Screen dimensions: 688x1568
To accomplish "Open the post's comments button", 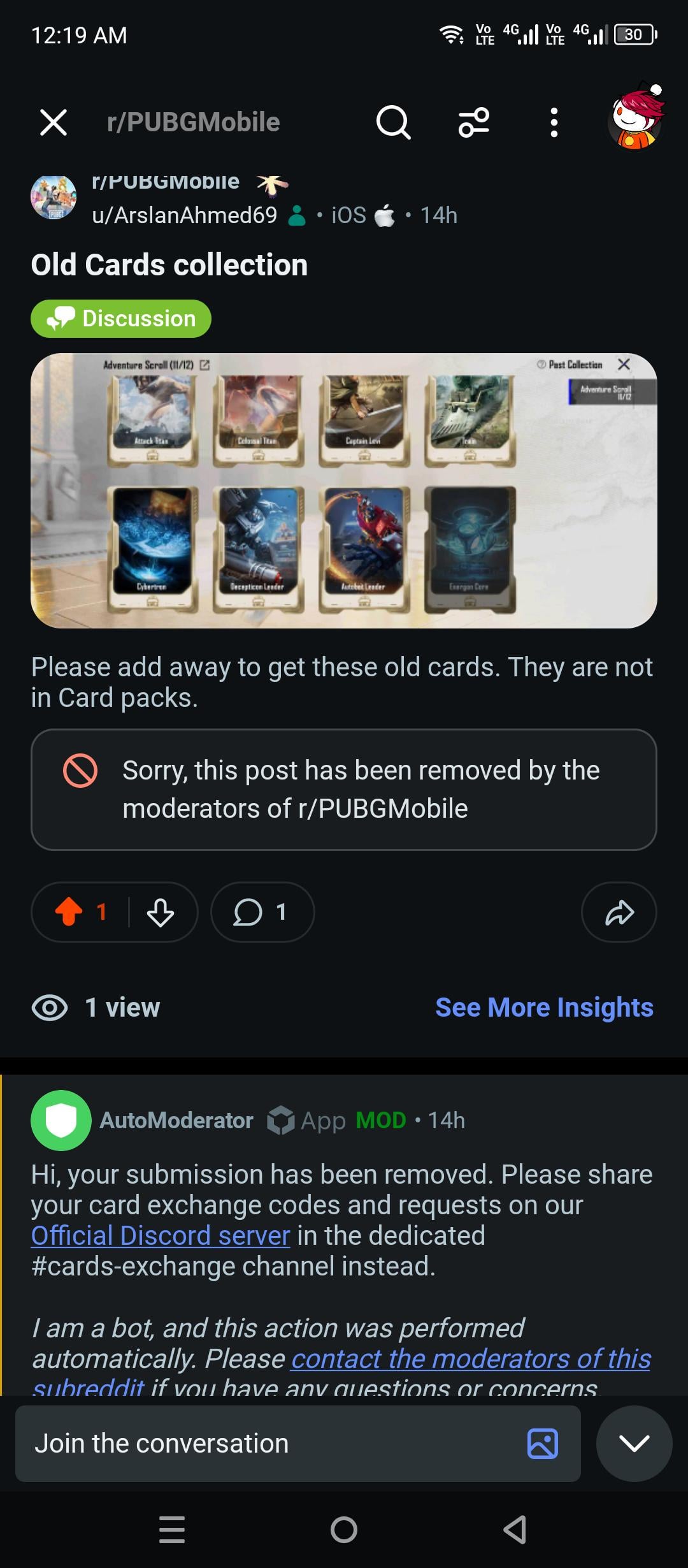I will tap(262, 912).
